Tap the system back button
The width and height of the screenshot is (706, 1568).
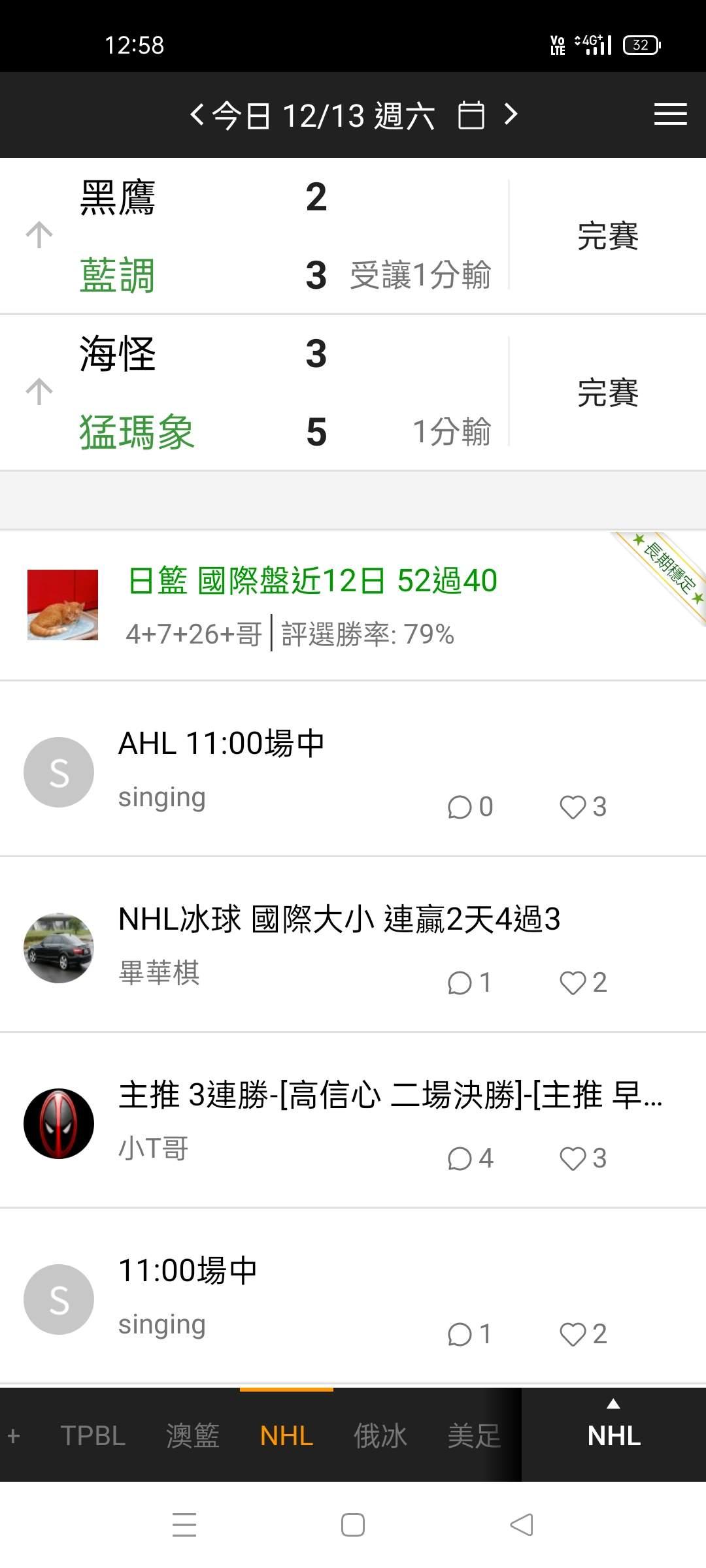point(522,1525)
